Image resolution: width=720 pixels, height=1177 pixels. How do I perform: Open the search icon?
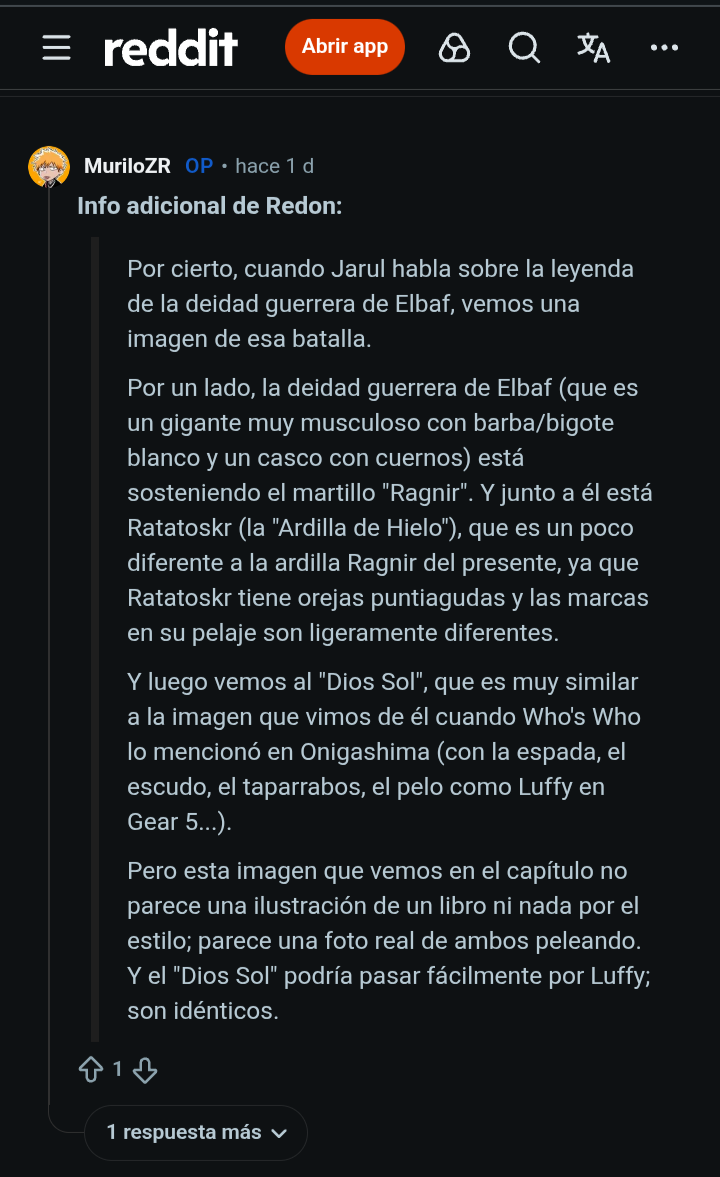point(524,48)
